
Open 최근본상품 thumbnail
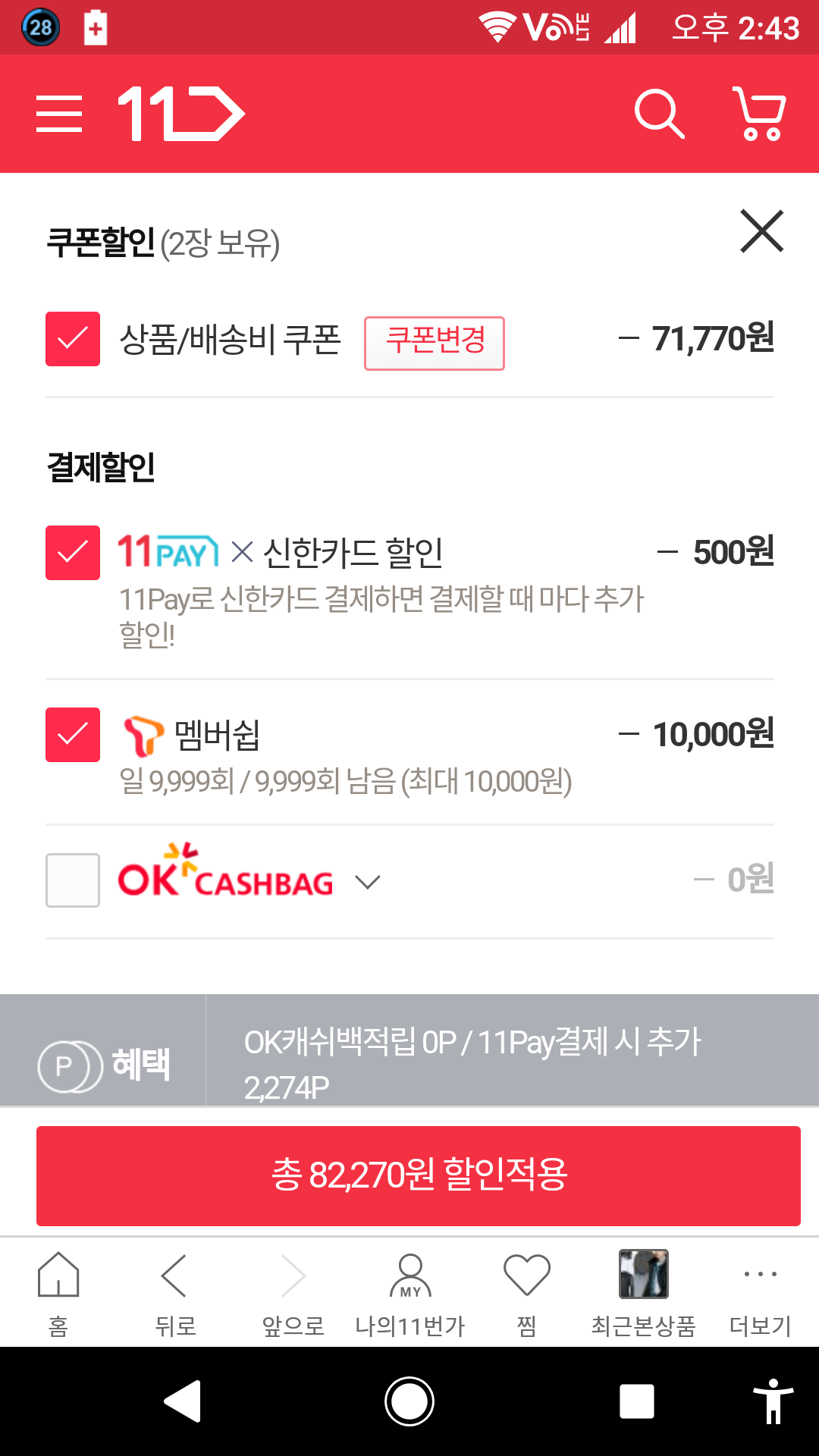click(x=643, y=1276)
